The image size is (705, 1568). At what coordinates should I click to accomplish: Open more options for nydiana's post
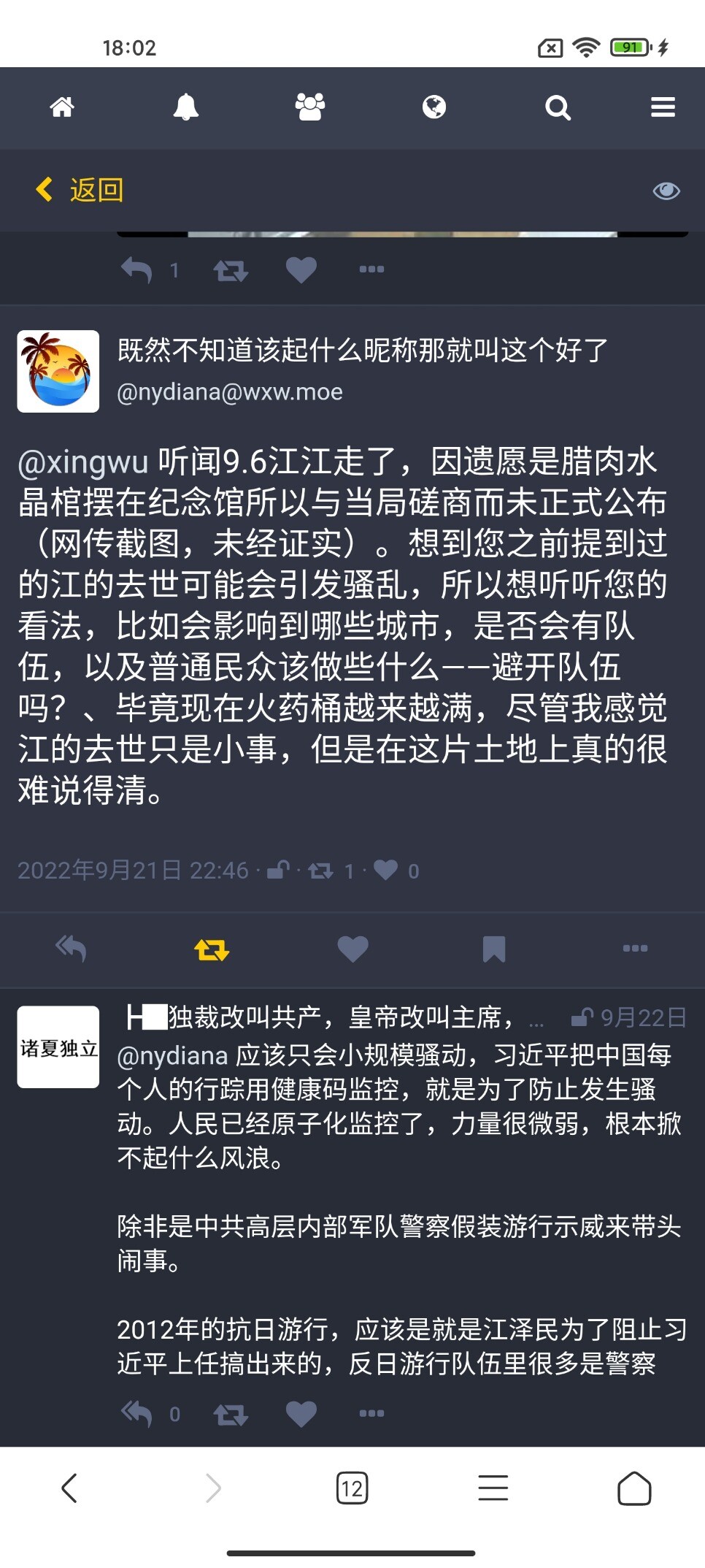(635, 949)
